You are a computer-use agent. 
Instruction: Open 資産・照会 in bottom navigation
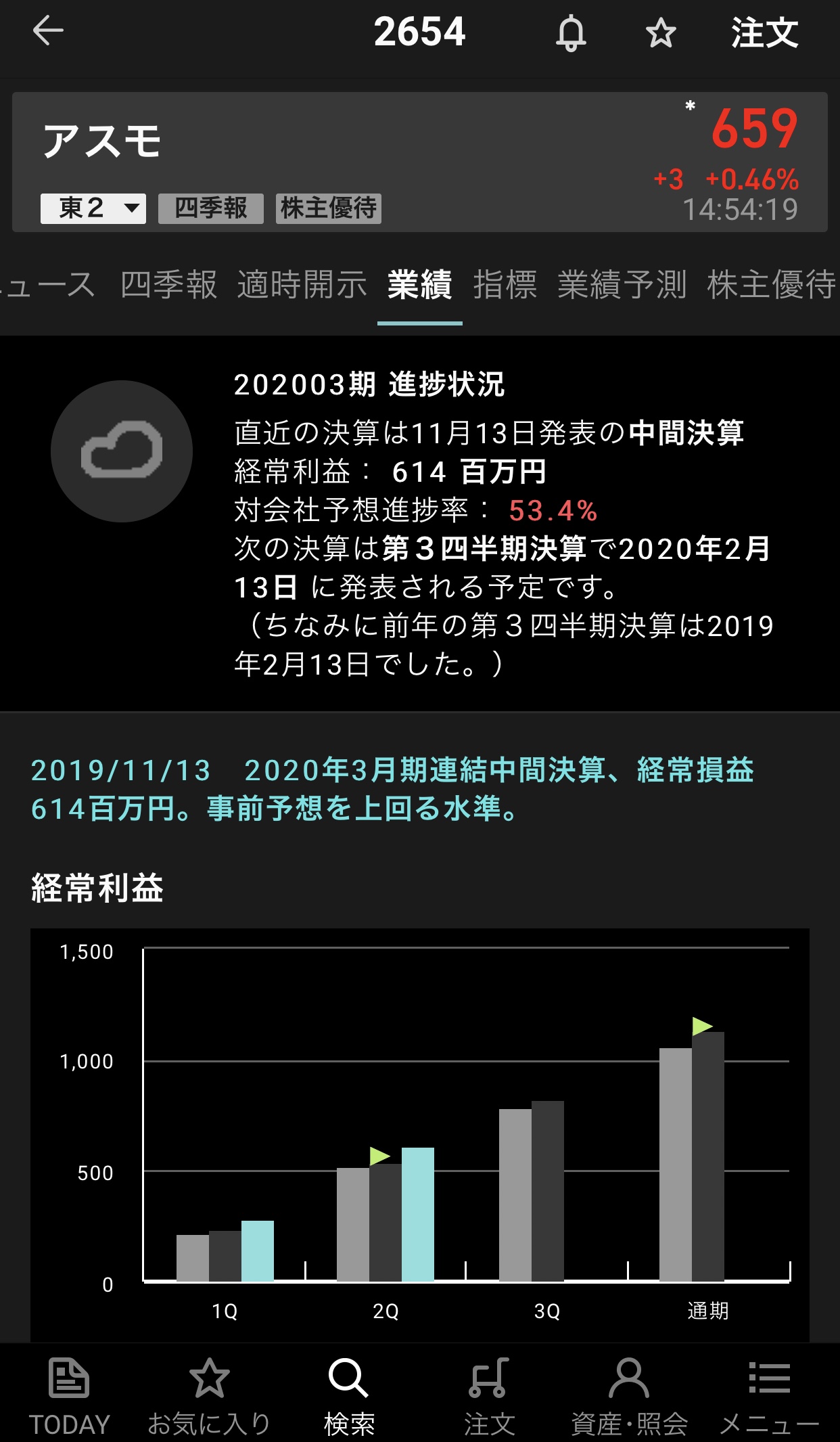point(629,1397)
